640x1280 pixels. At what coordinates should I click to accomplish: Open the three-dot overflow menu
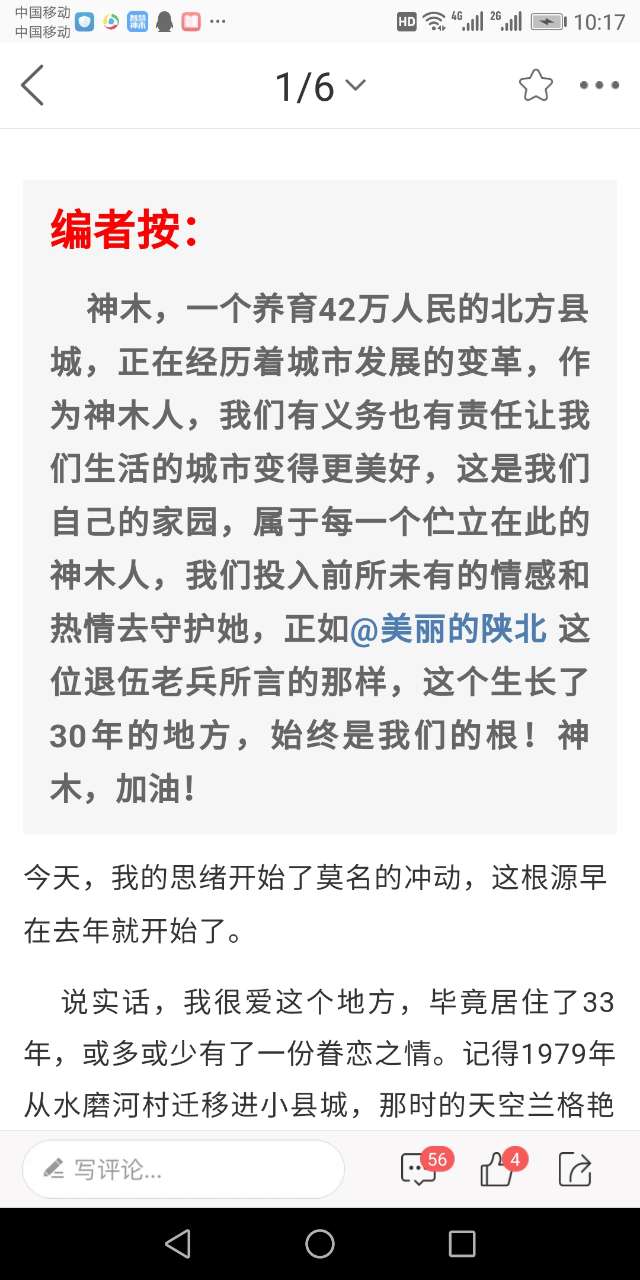coord(600,86)
